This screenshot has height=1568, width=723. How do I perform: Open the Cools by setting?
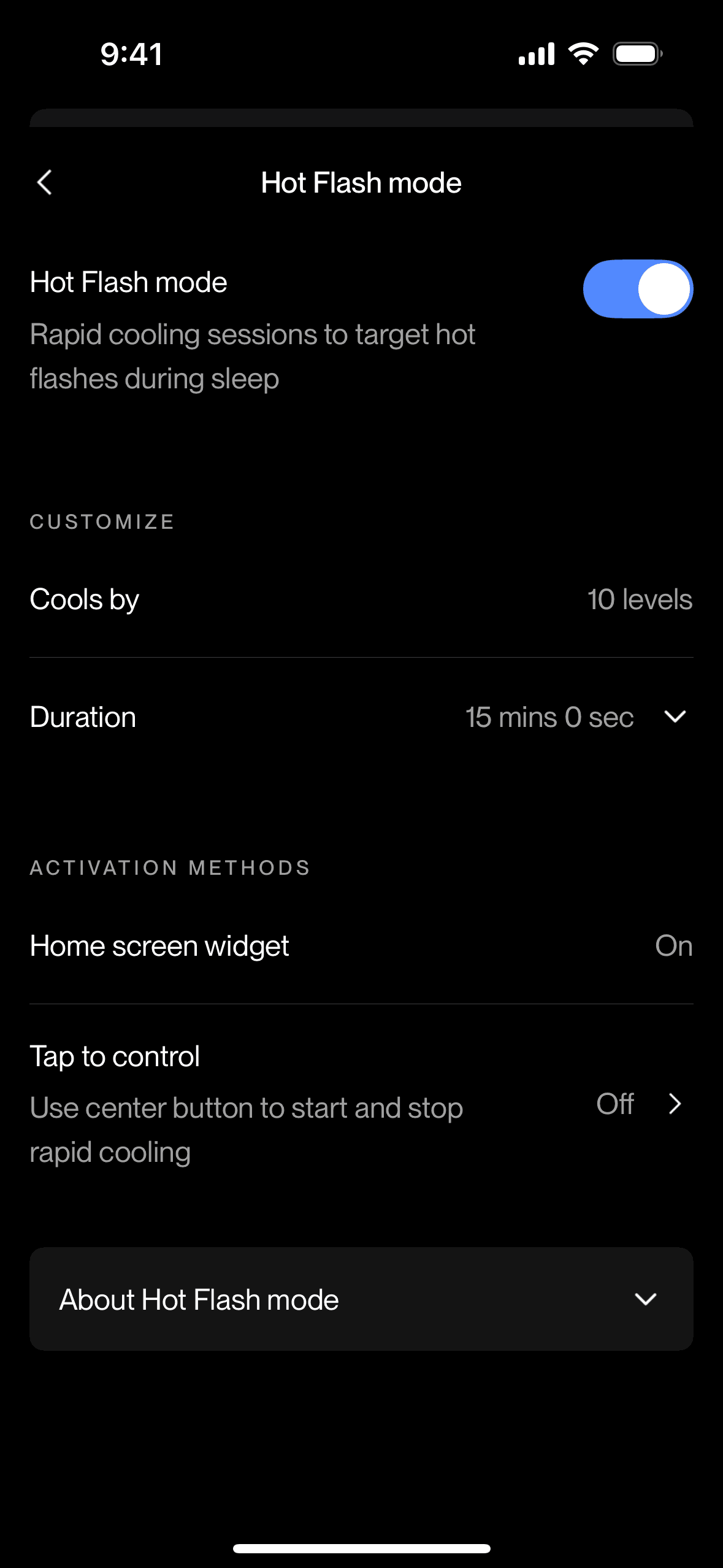click(x=361, y=599)
